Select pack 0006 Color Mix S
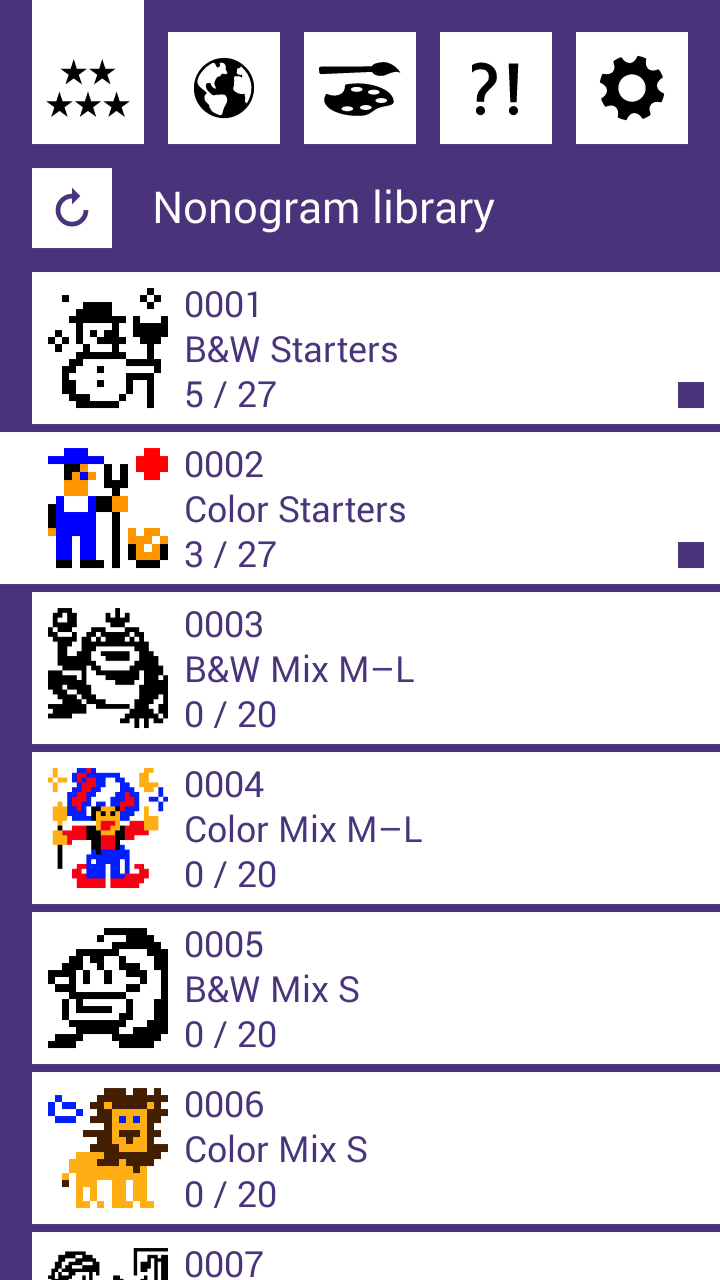The height and width of the screenshot is (1280, 720). [x=376, y=1148]
